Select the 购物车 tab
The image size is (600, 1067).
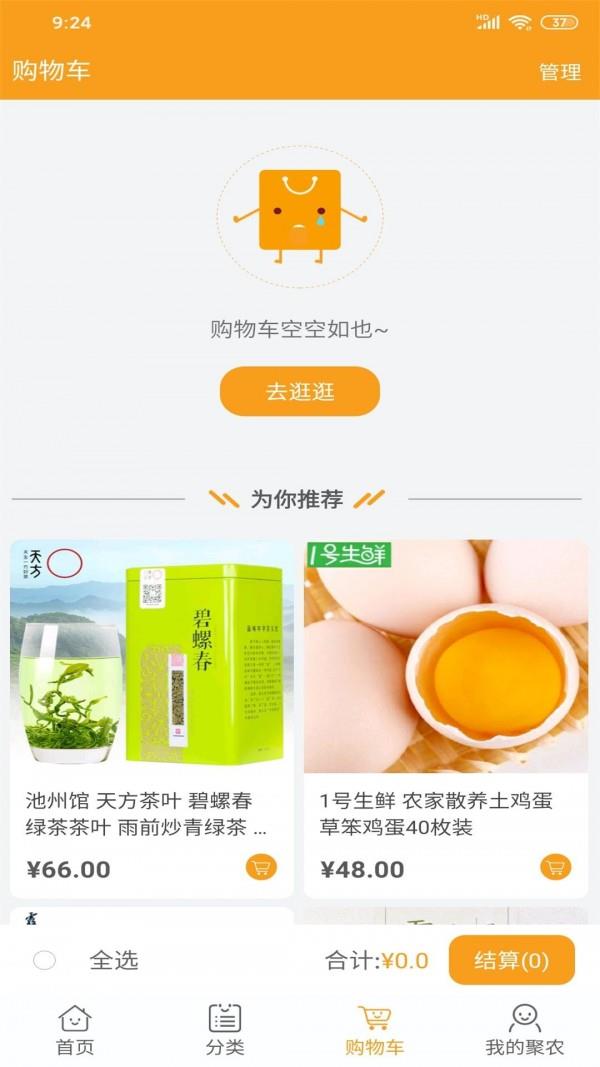tap(375, 1030)
